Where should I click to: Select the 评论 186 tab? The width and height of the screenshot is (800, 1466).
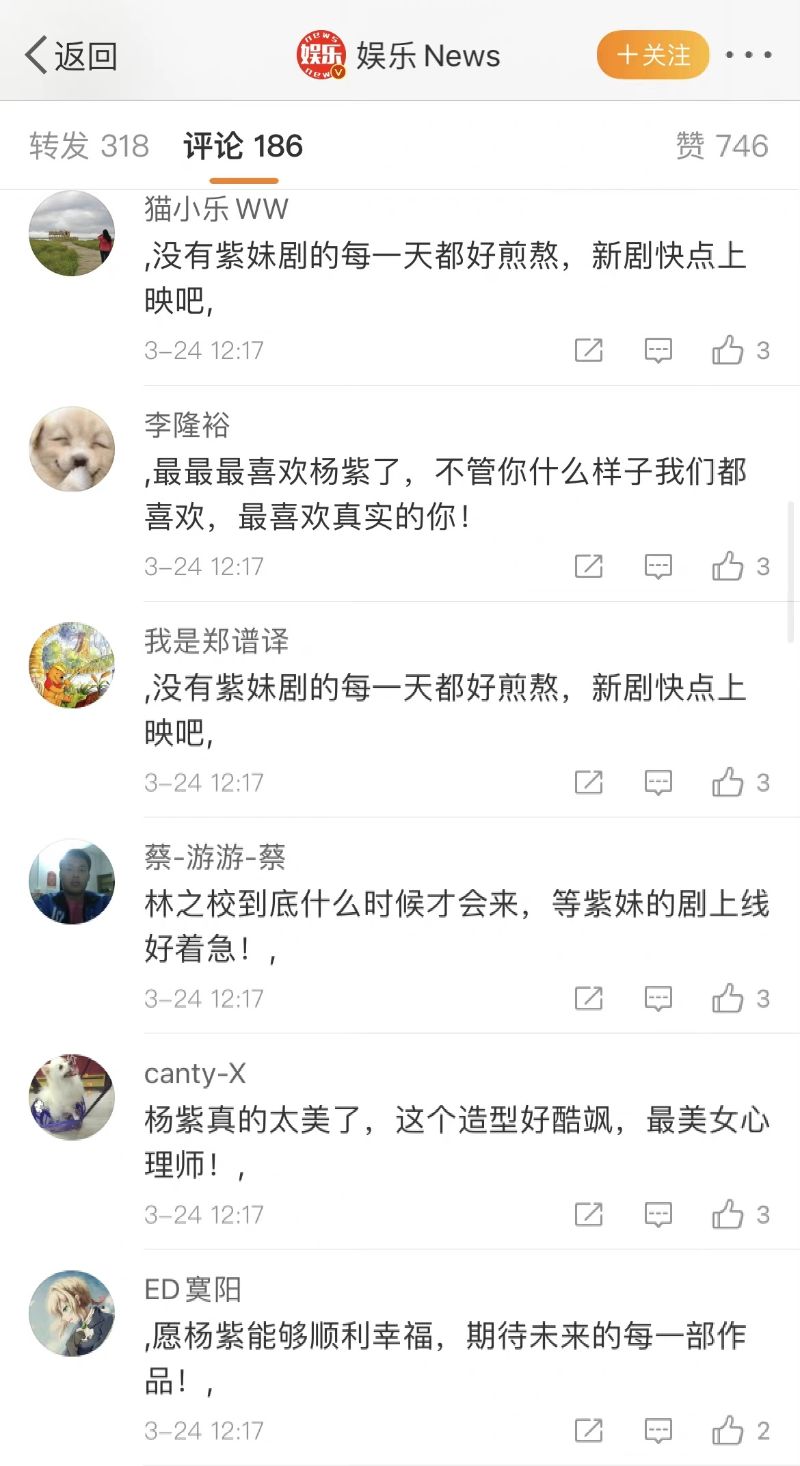(243, 146)
